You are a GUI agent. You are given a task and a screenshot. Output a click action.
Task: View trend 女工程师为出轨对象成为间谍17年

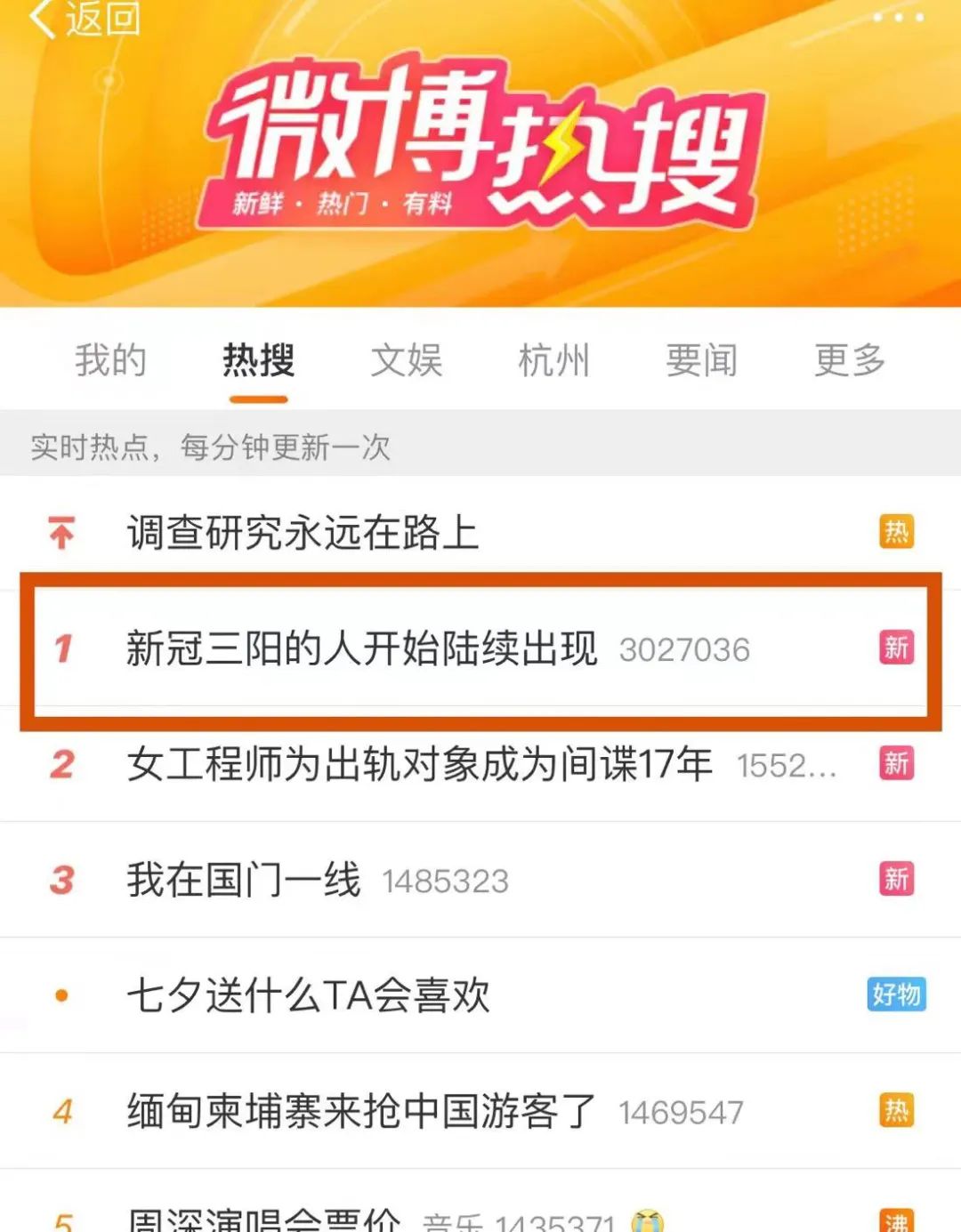[418, 764]
